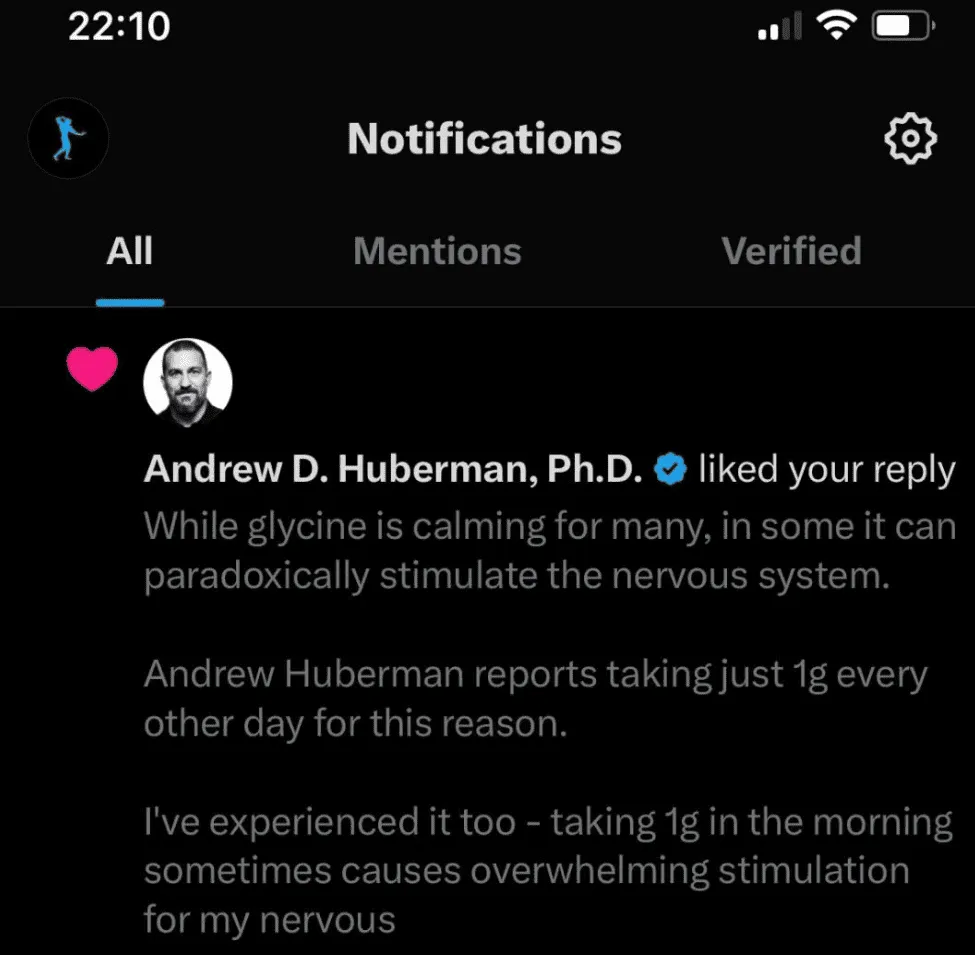
Task: Open the profile avatar drawer menu
Action: 68,138
